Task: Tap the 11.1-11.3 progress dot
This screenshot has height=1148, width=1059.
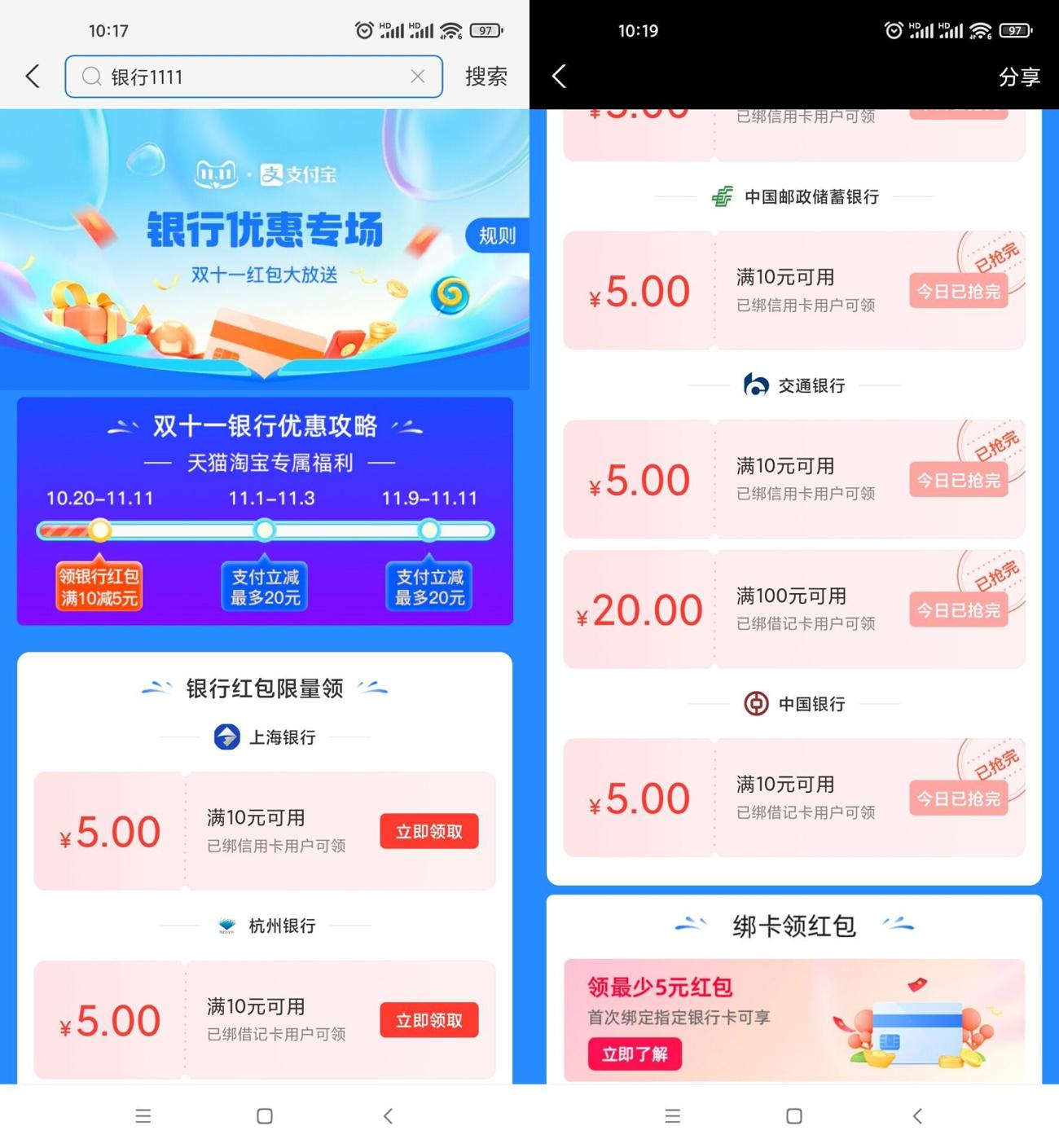Action: (265, 530)
